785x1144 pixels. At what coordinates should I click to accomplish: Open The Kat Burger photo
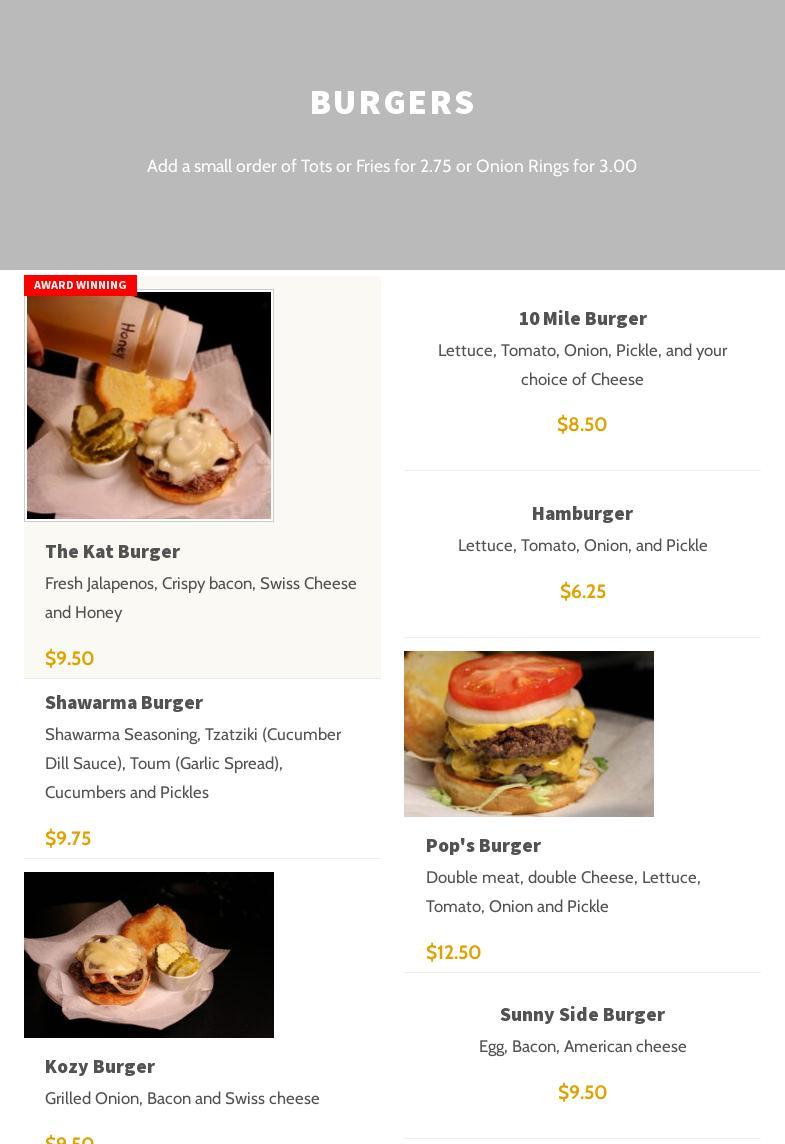tap(149, 405)
